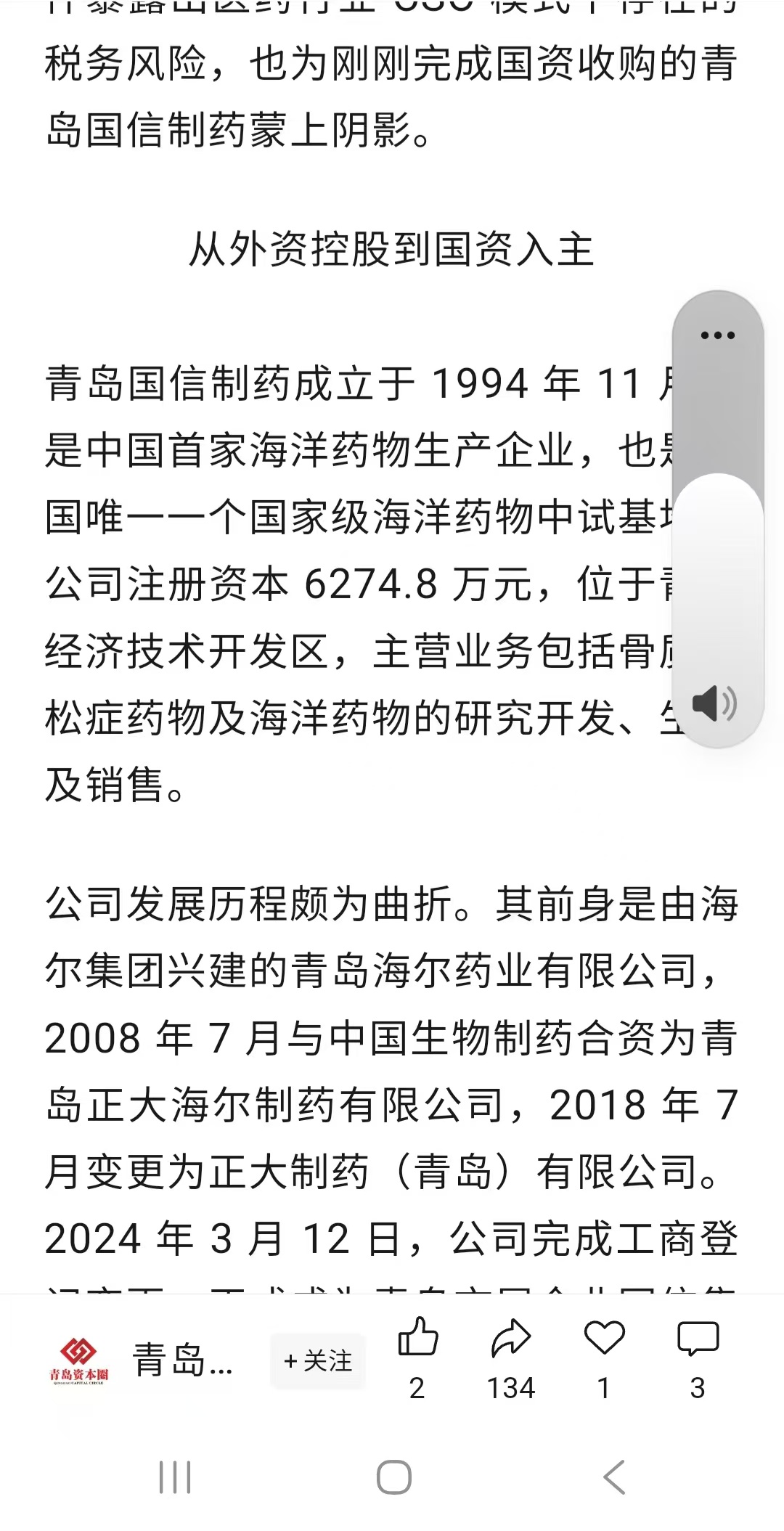Mute sound via the speaker icon
The height and width of the screenshot is (1531, 784).
click(x=714, y=703)
